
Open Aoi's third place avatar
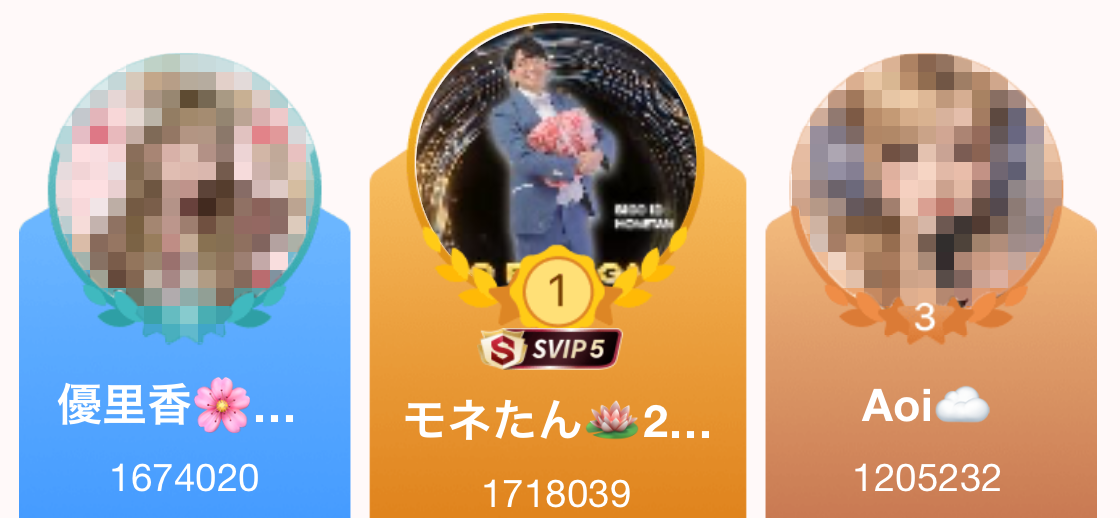point(926,180)
